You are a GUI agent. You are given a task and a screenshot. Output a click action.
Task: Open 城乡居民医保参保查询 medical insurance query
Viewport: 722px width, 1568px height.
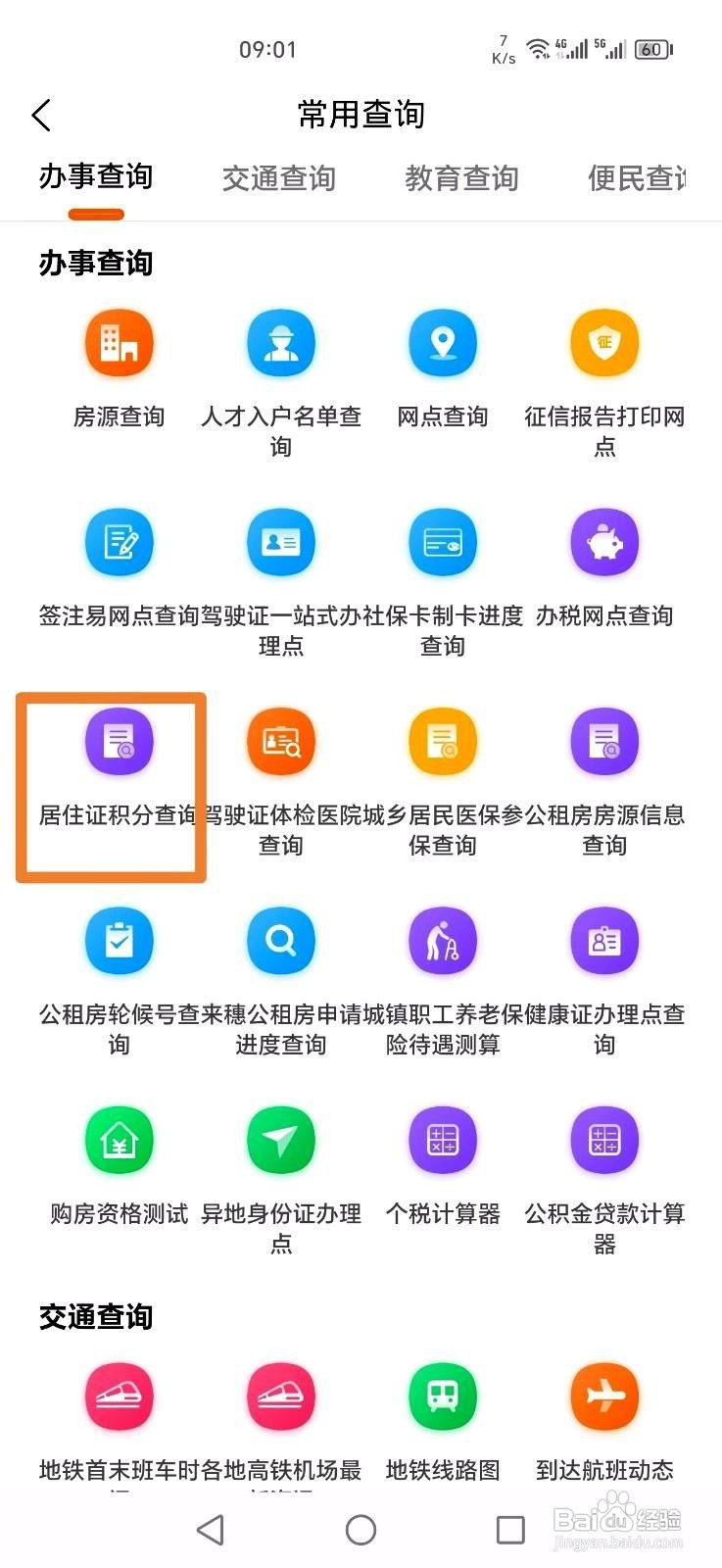click(443, 742)
